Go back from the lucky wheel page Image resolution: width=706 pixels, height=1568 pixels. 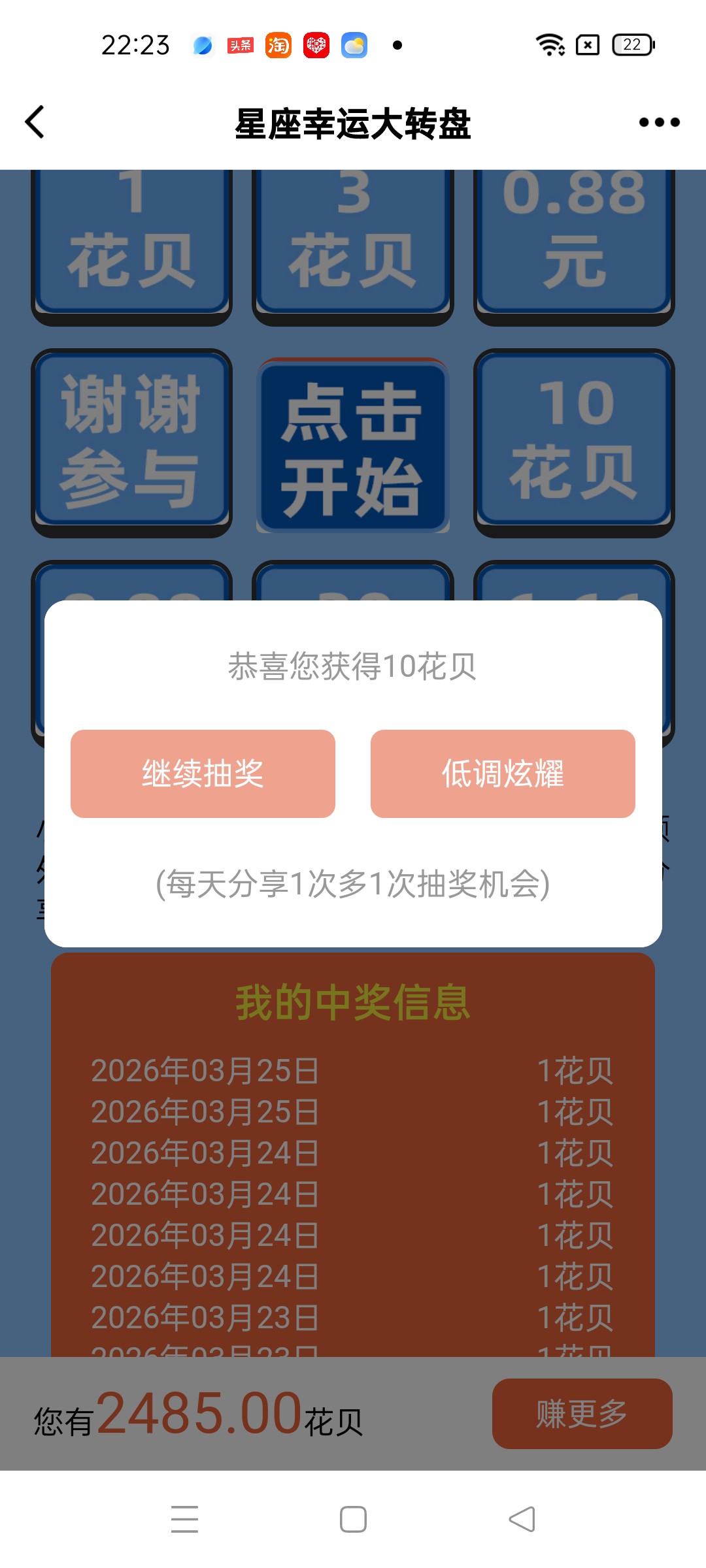[x=35, y=122]
